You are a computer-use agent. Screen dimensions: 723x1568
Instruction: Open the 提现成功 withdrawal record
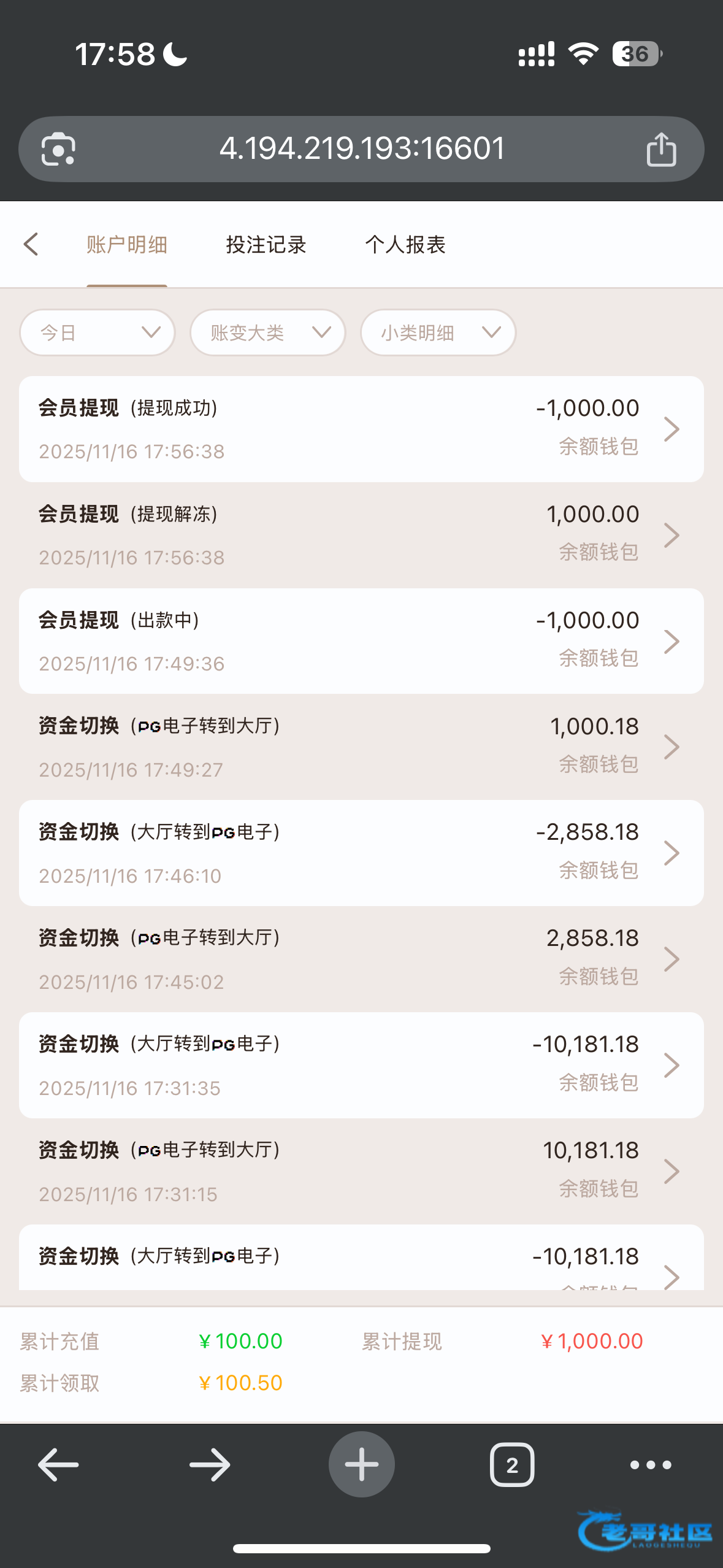(361, 429)
